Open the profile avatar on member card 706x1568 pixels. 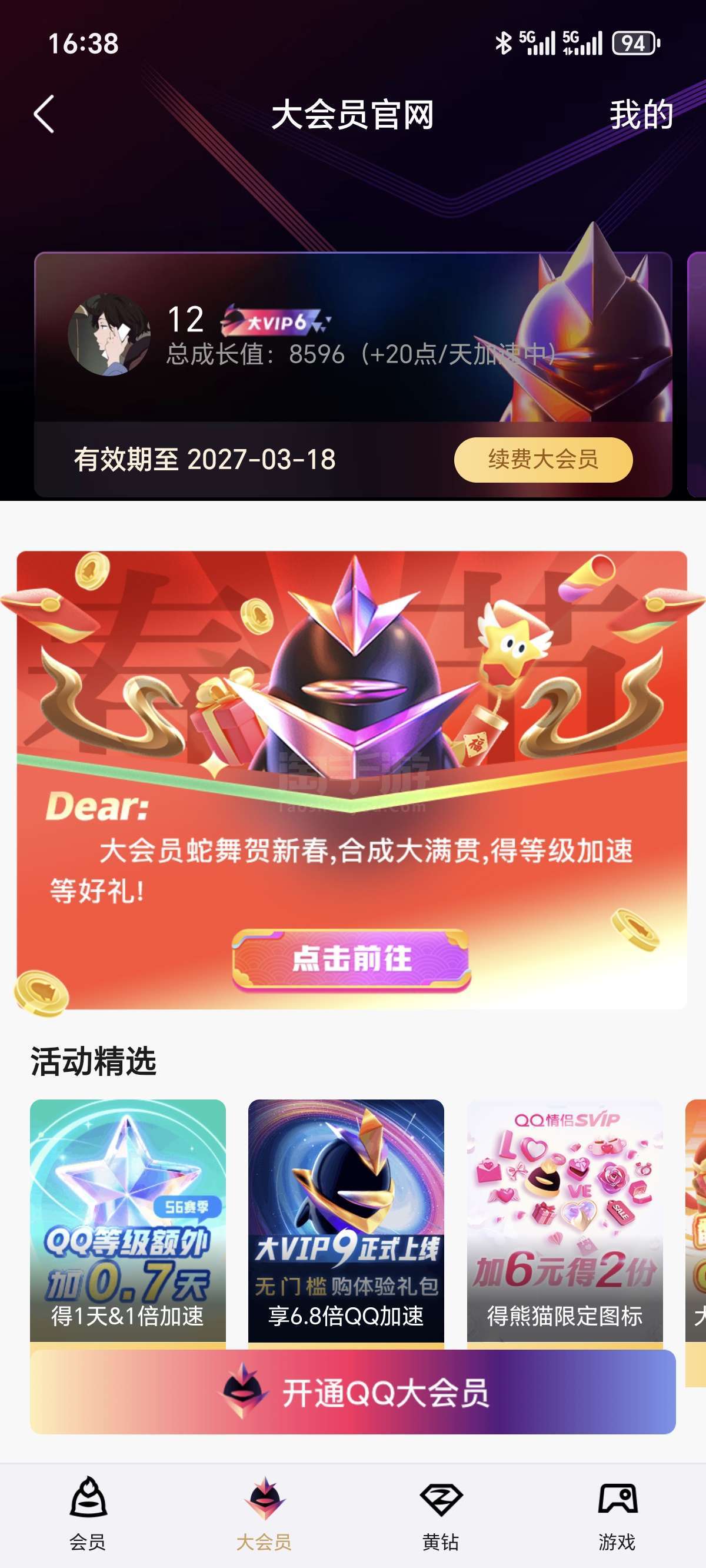tap(109, 335)
